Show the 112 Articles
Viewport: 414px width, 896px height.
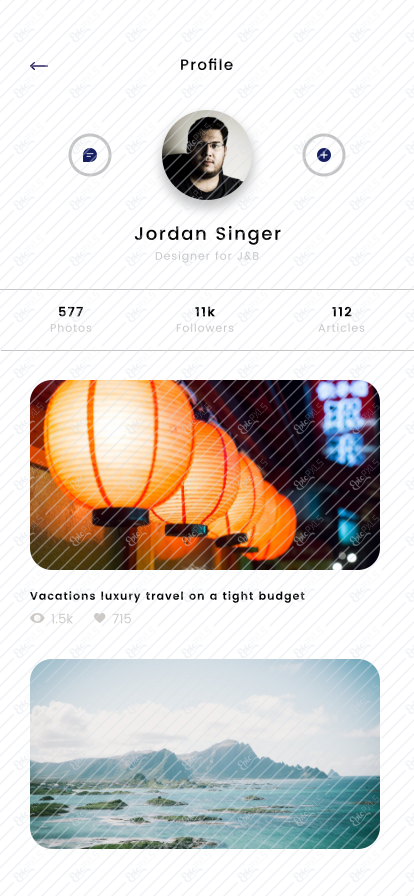341,319
